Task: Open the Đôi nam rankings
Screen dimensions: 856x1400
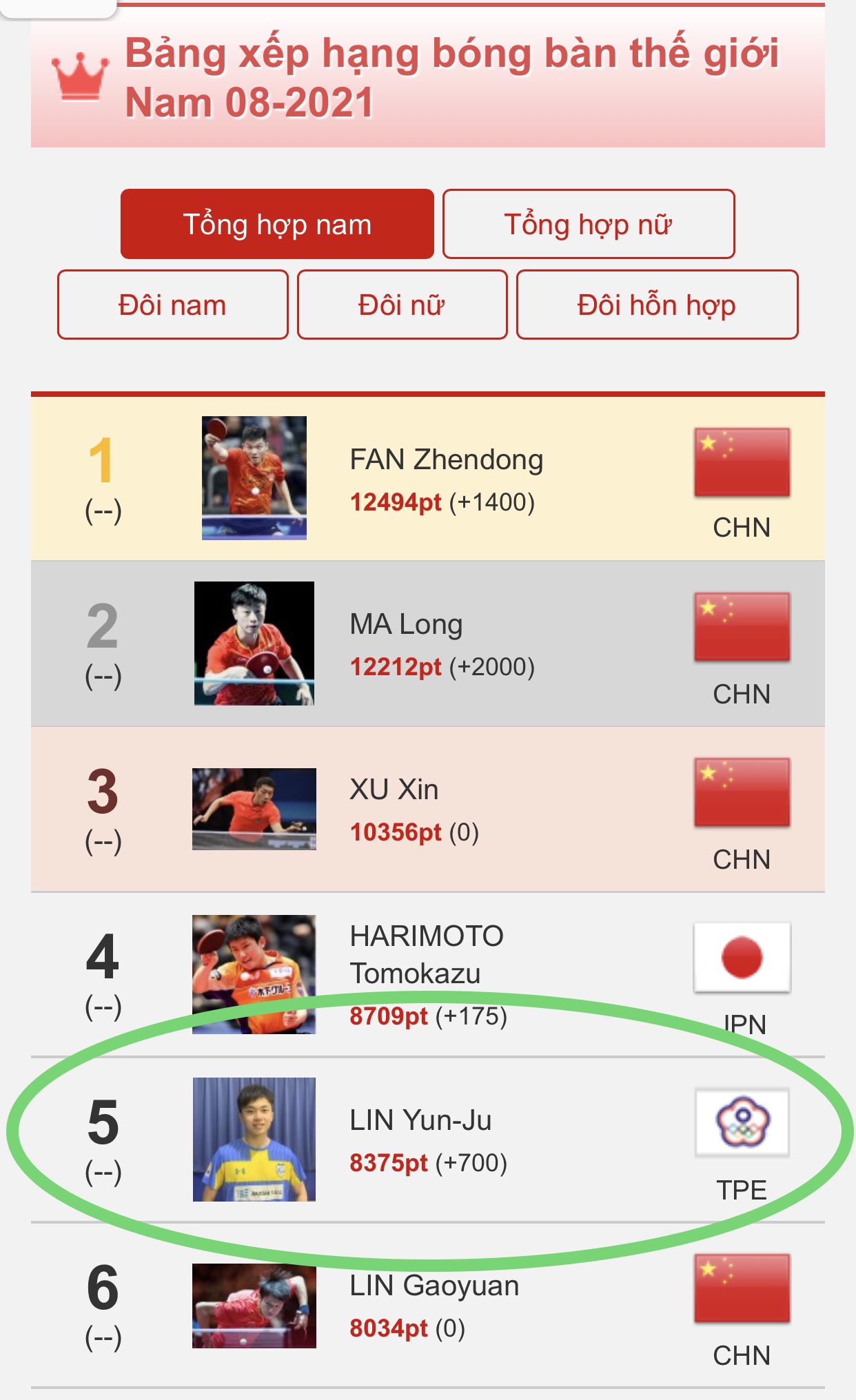Action: (x=172, y=305)
